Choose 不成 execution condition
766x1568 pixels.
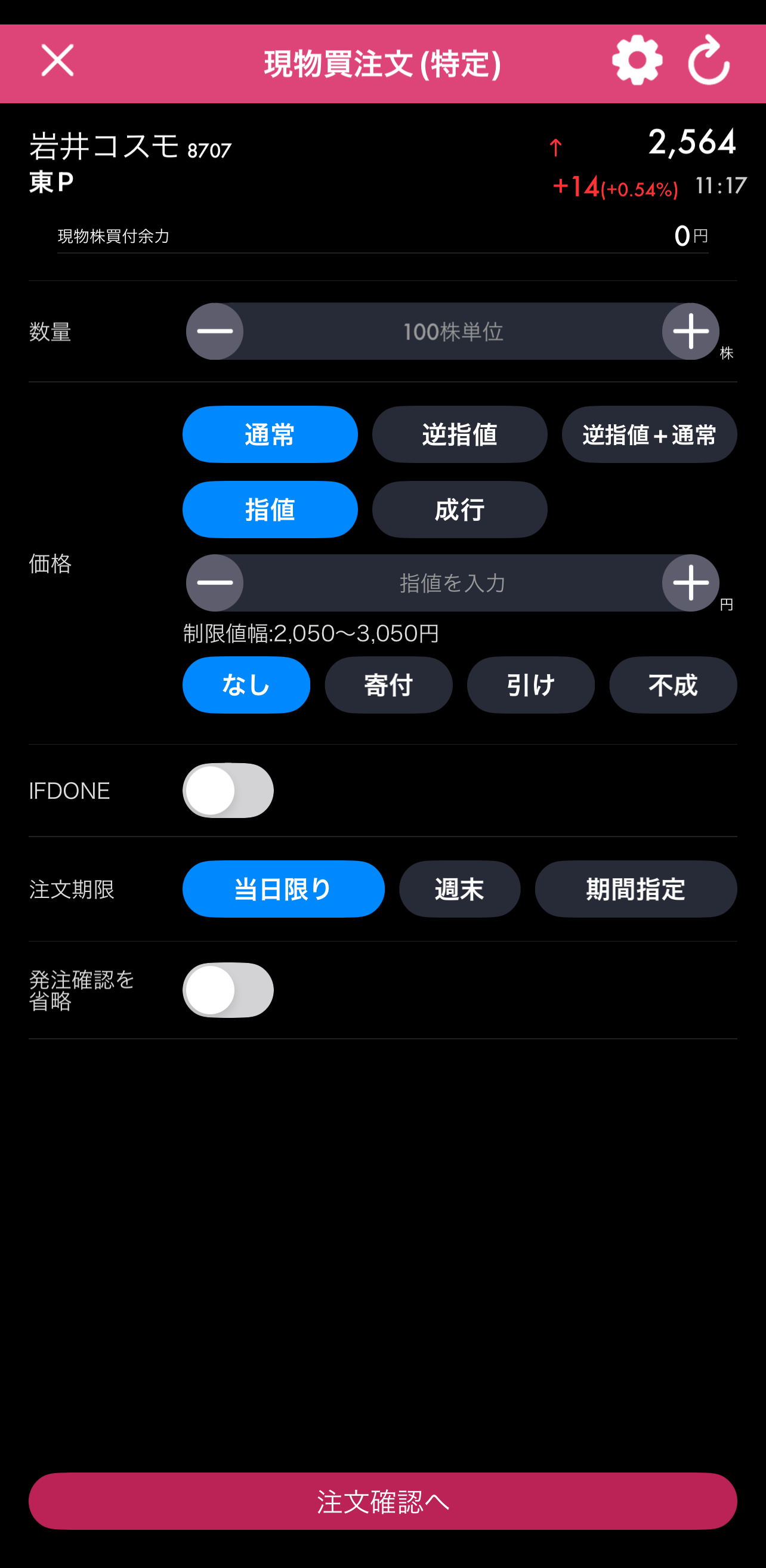point(673,685)
